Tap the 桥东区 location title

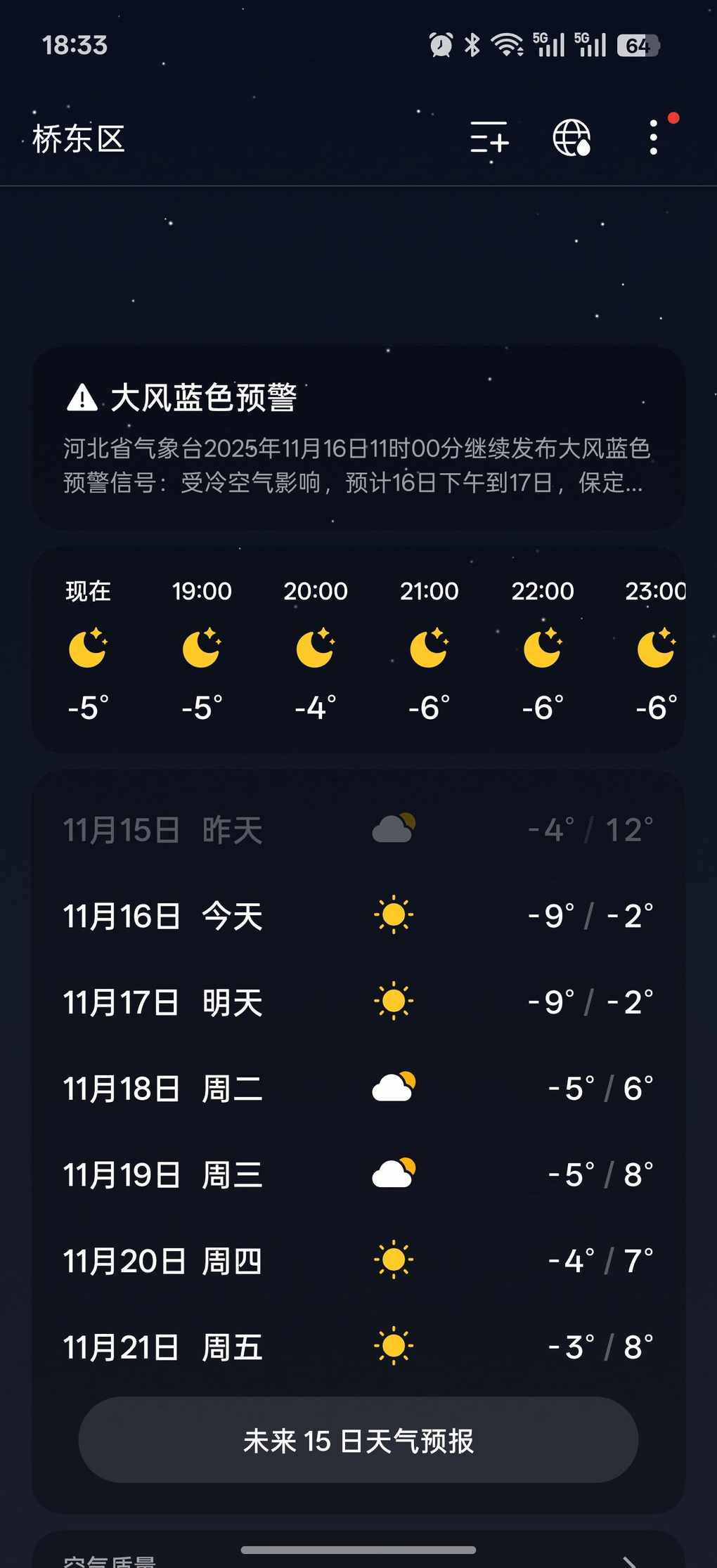79,138
